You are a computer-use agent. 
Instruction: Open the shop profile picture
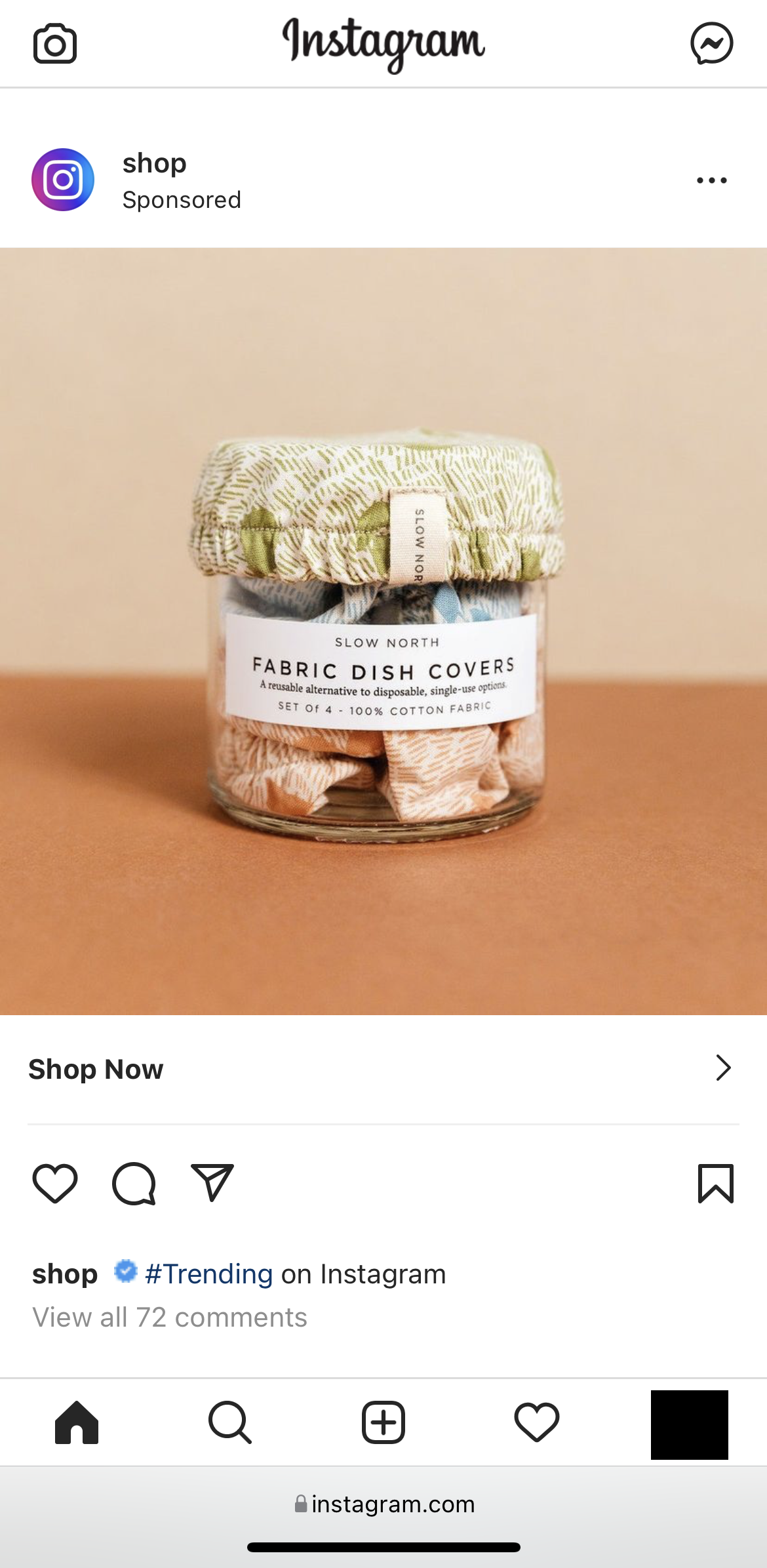(63, 180)
